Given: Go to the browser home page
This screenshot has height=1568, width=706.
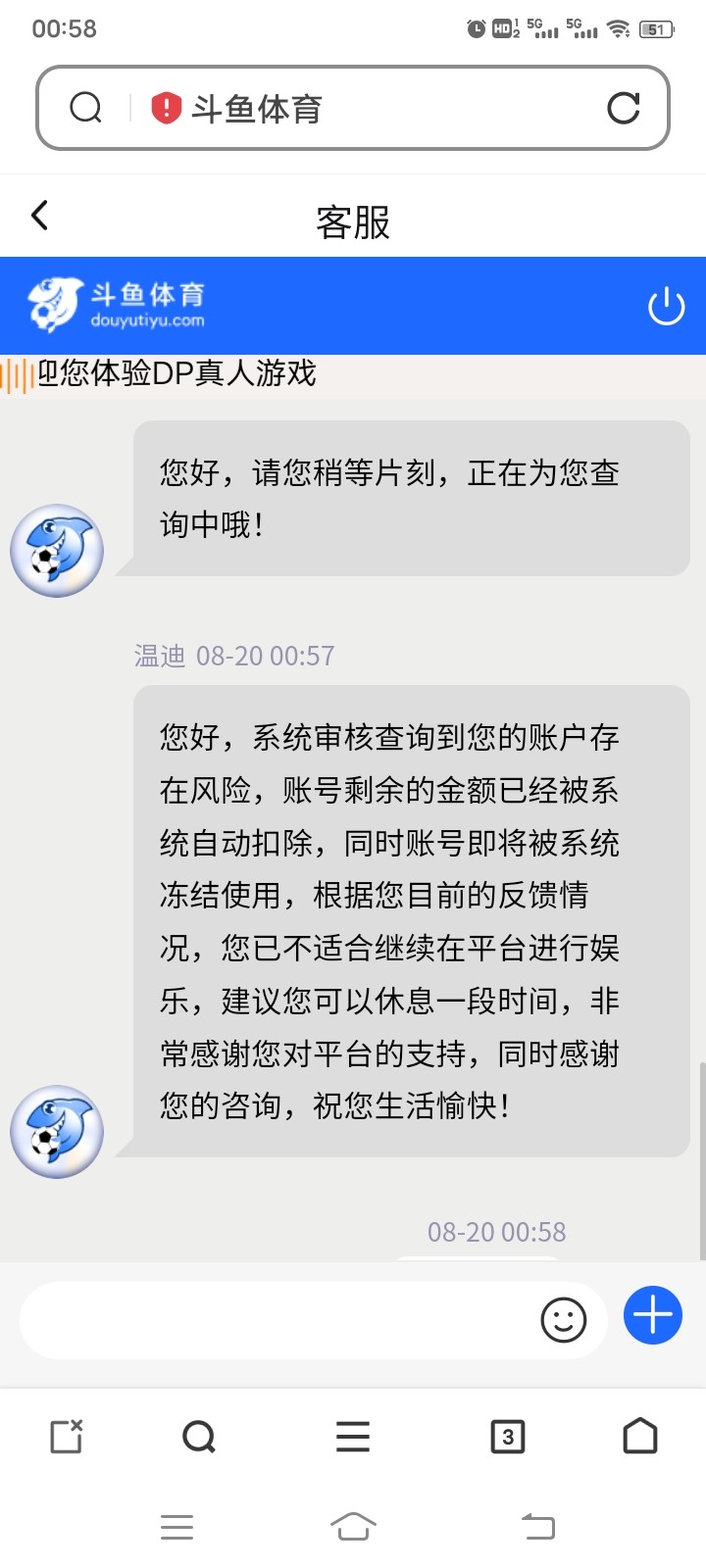Looking at the screenshot, I should point(640,1437).
